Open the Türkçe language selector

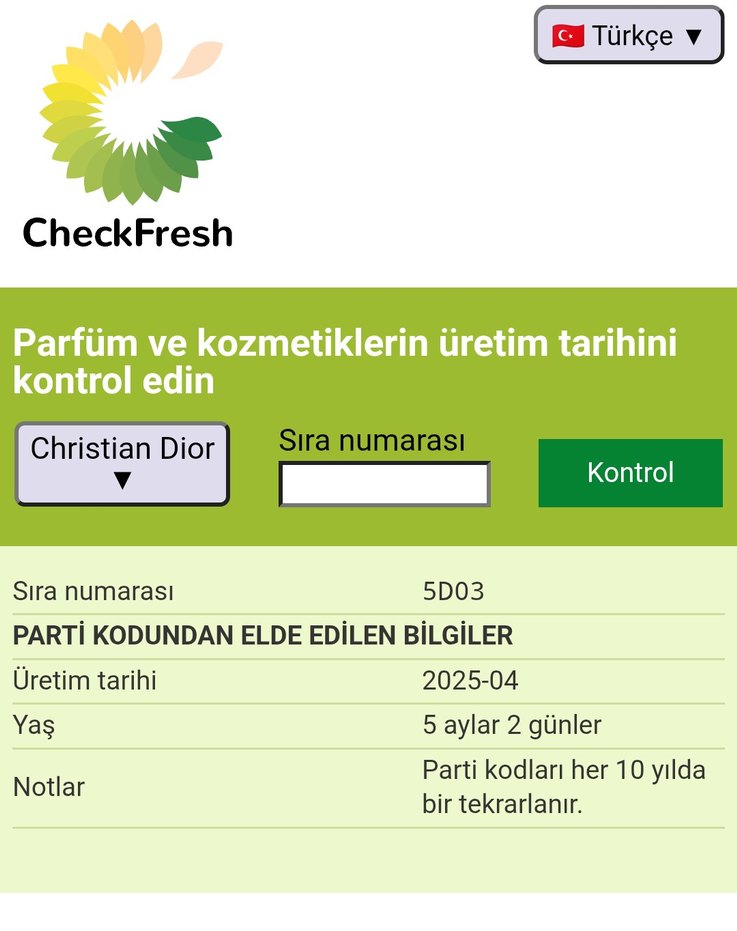[628, 36]
